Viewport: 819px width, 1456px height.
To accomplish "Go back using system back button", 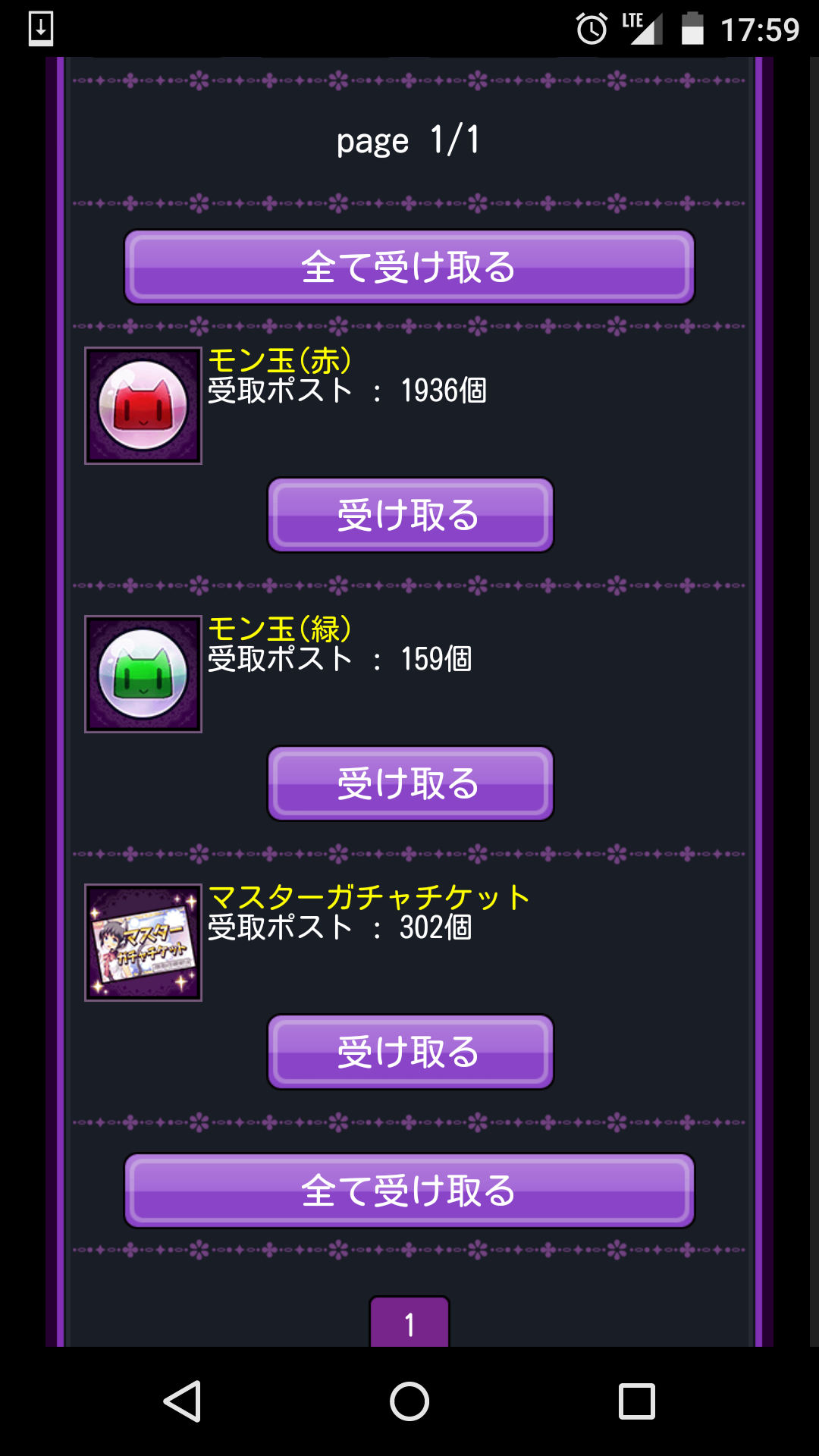I will (x=183, y=1401).
